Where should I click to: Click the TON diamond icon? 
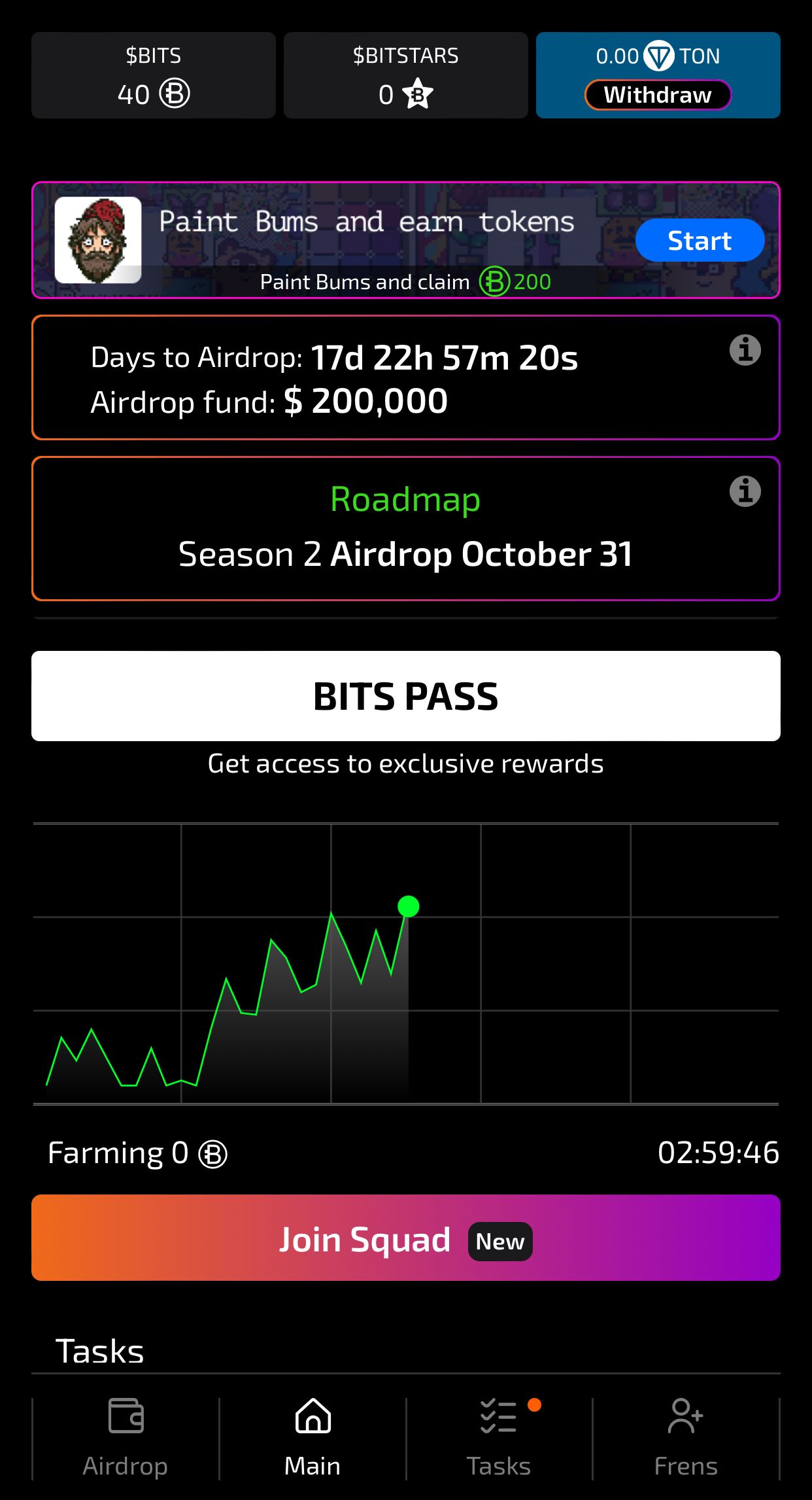(x=660, y=56)
